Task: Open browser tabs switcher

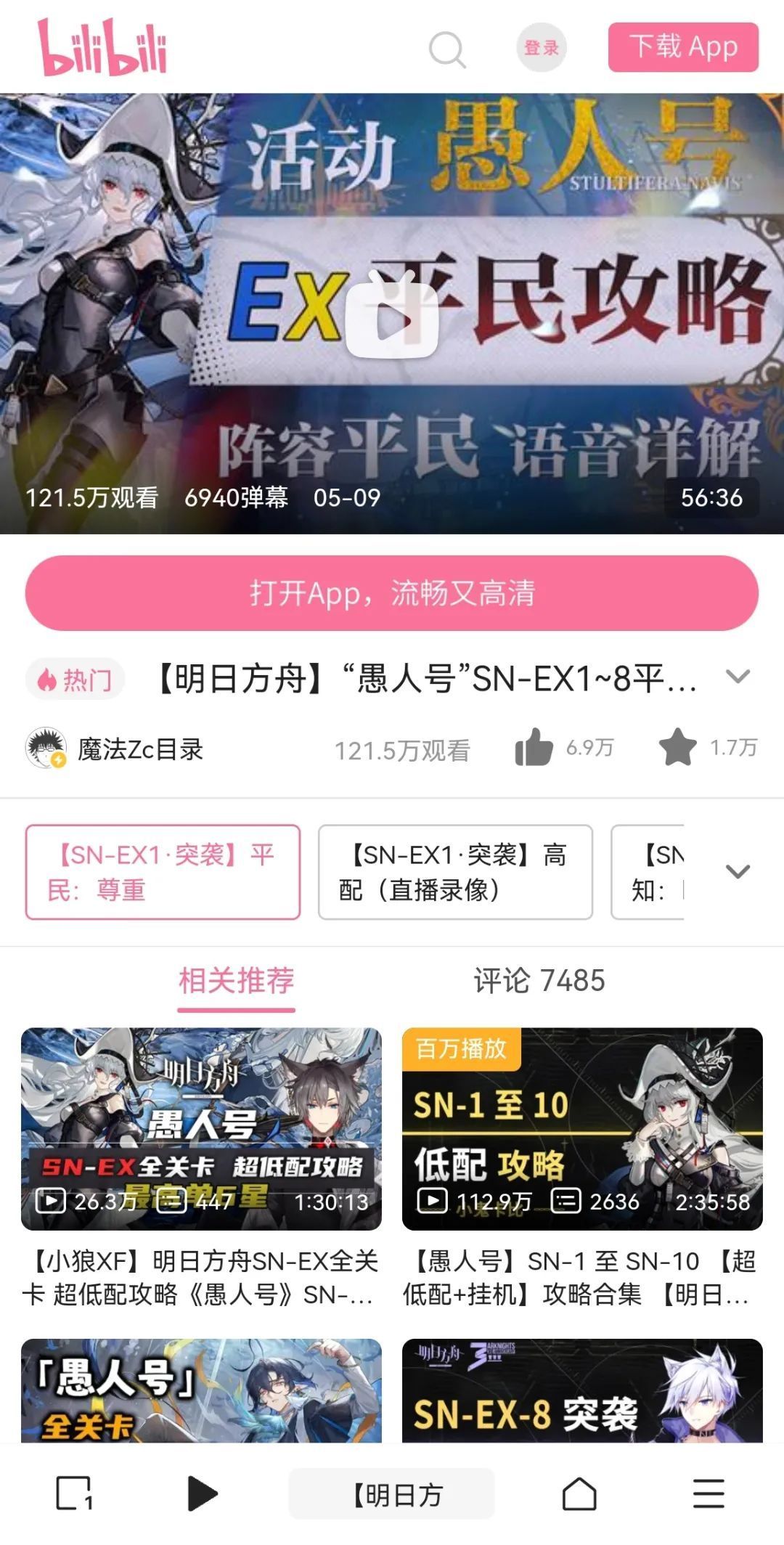Action: 74,1494
